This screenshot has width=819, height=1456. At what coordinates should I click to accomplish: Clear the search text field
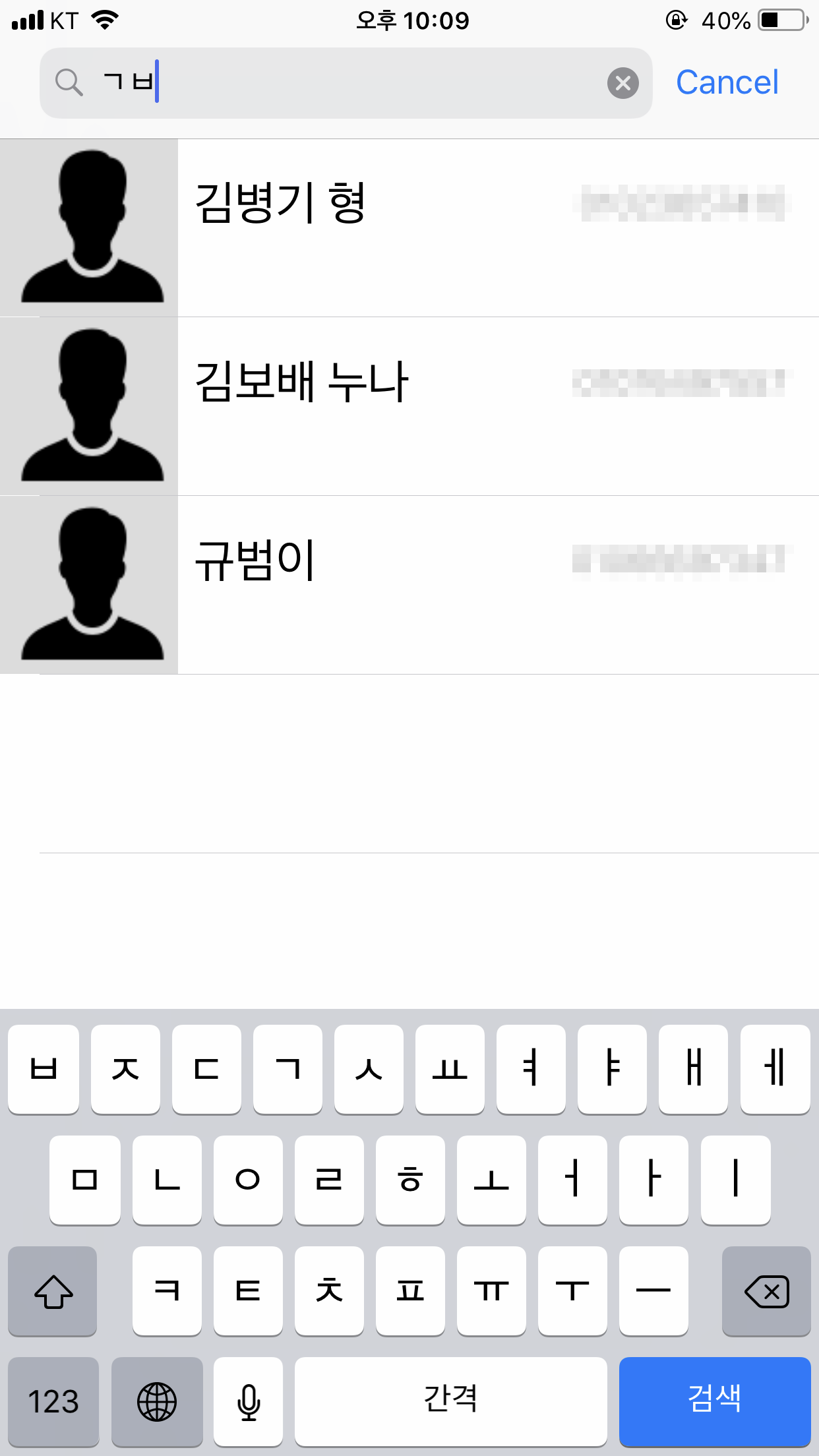622,83
